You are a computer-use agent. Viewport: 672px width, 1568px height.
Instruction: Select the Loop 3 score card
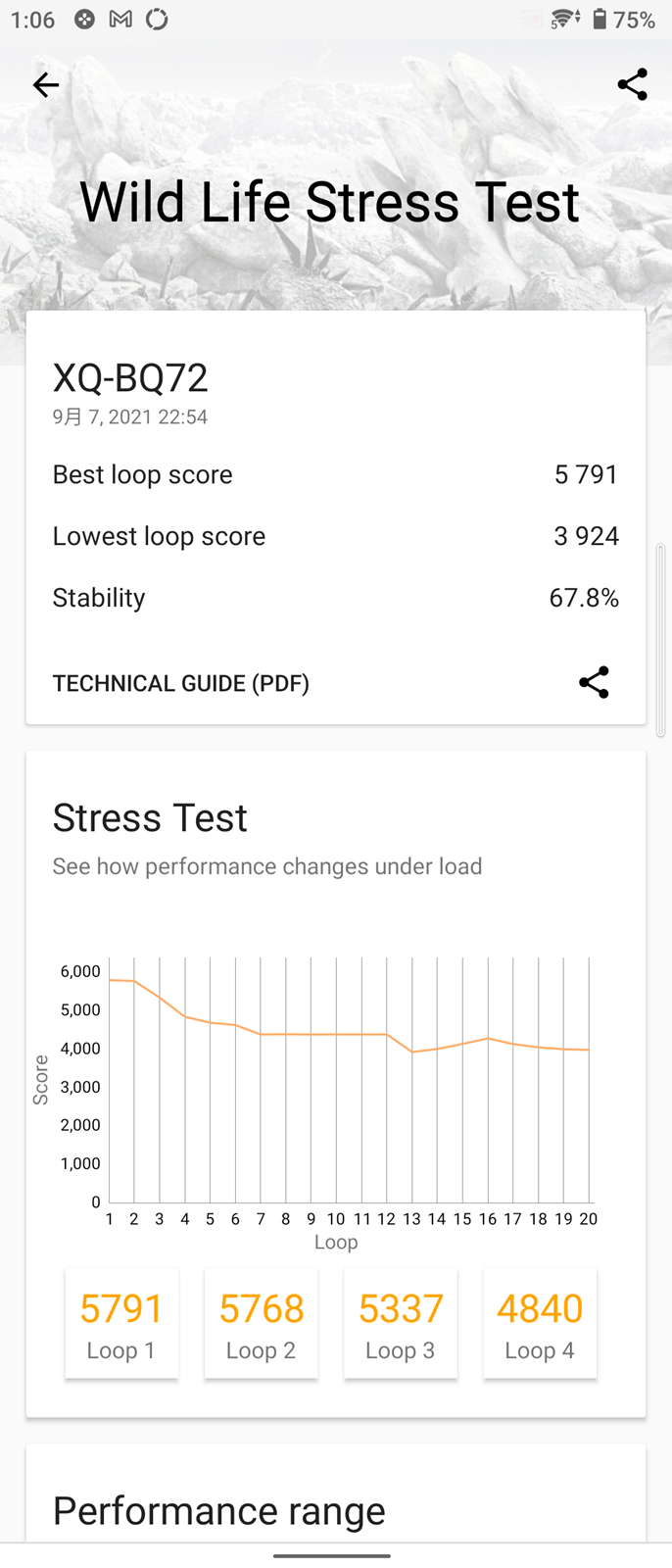click(400, 1323)
